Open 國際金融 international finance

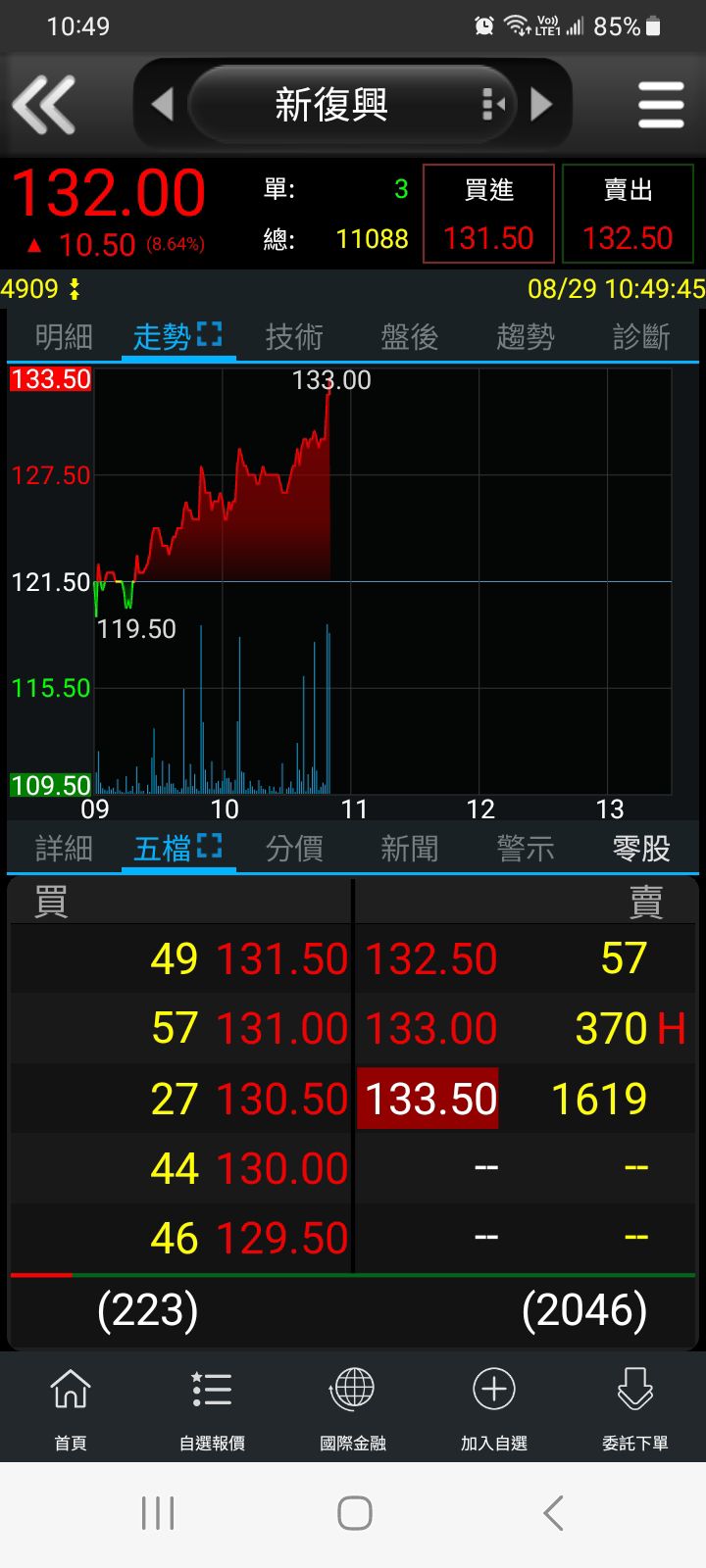pos(353,1407)
